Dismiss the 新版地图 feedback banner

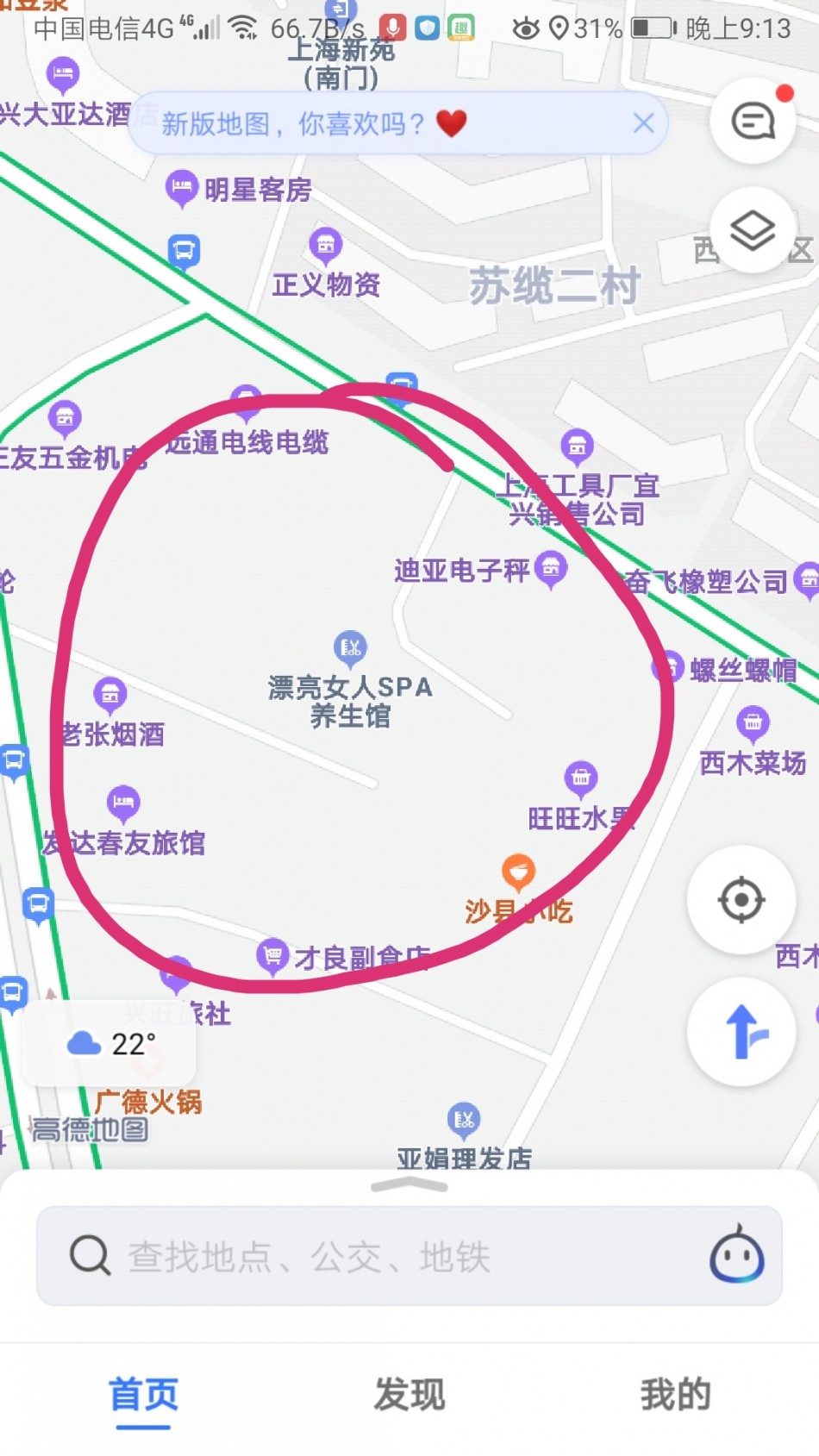[x=643, y=123]
